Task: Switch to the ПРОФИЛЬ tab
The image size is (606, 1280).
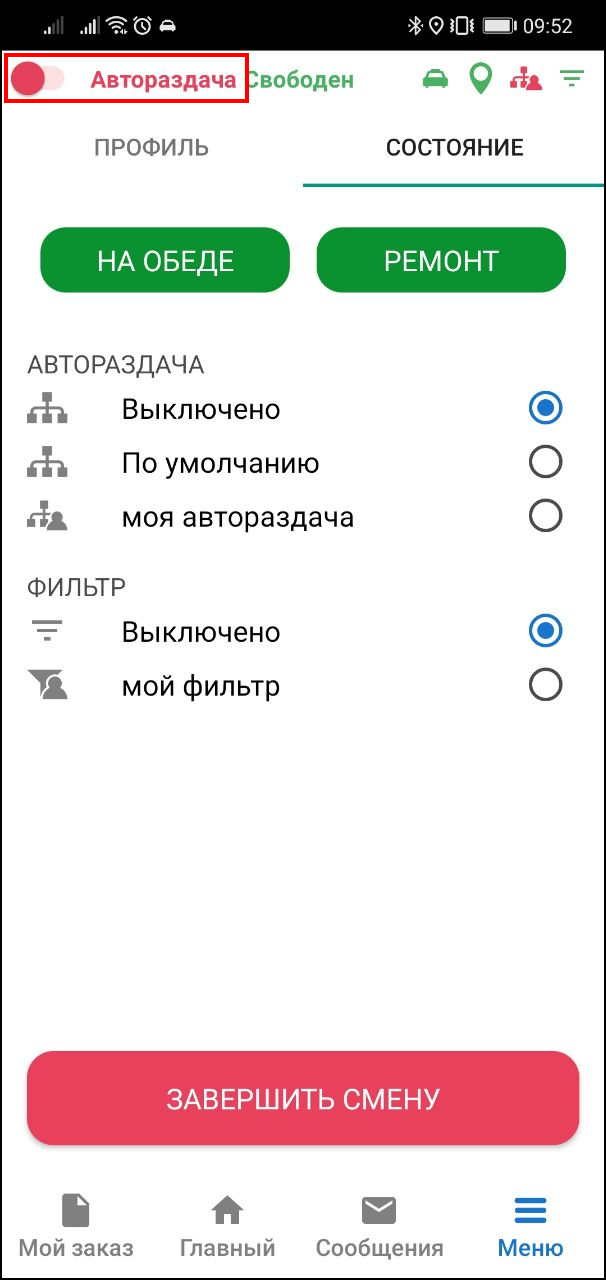Action: [x=152, y=148]
